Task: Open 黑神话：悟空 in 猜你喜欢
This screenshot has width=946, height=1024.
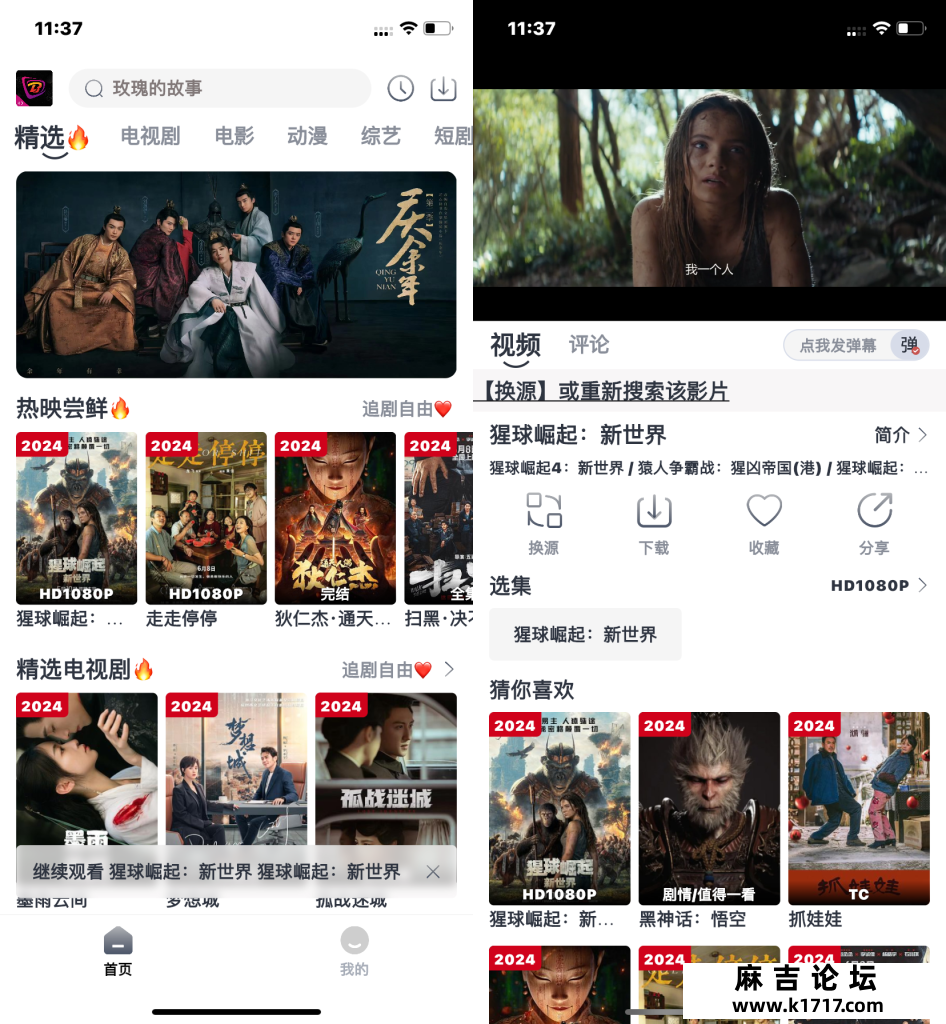Action: (709, 808)
